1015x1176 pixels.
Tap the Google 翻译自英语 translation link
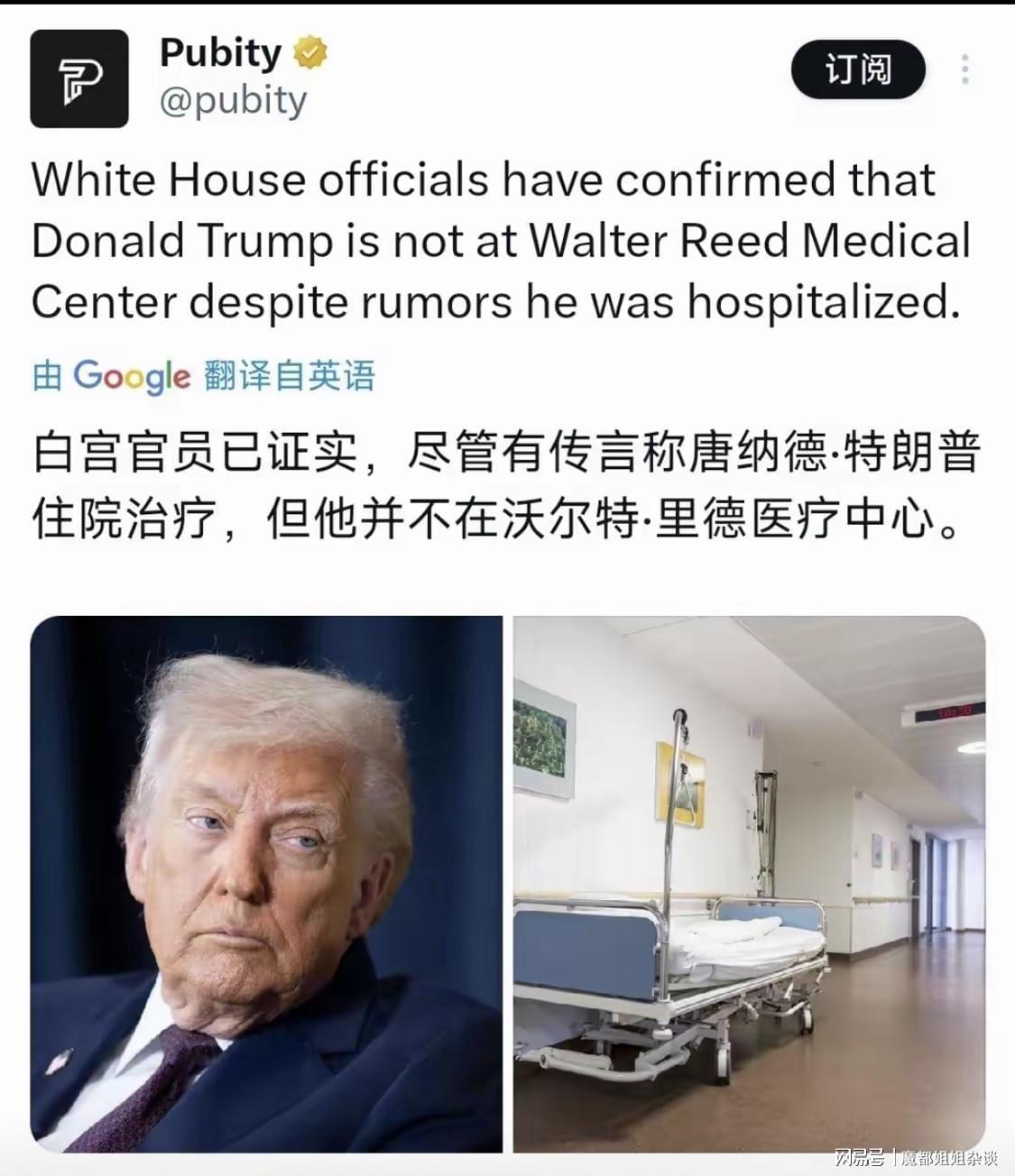point(204,375)
